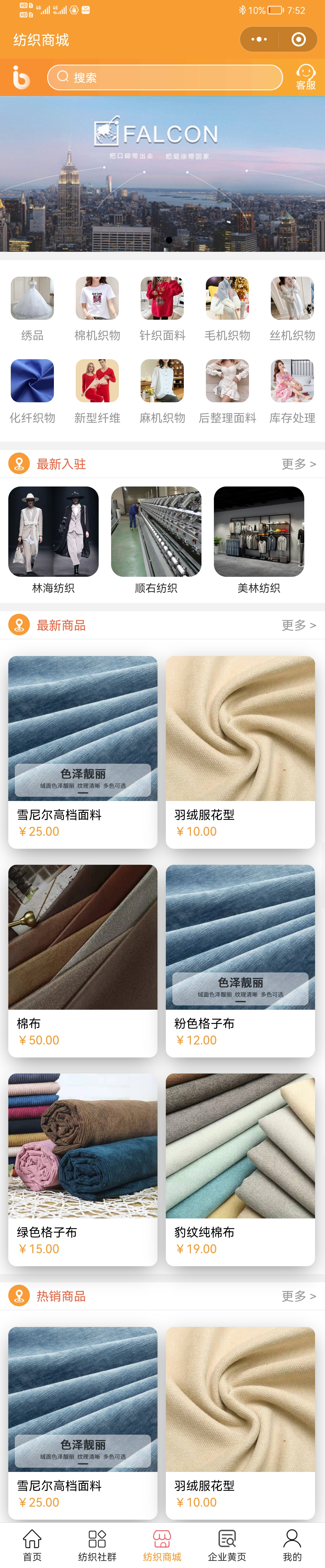Open the mini-program overflow menu
The height and width of the screenshot is (1568, 325).
pyautogui.click(x=259, y=39)
